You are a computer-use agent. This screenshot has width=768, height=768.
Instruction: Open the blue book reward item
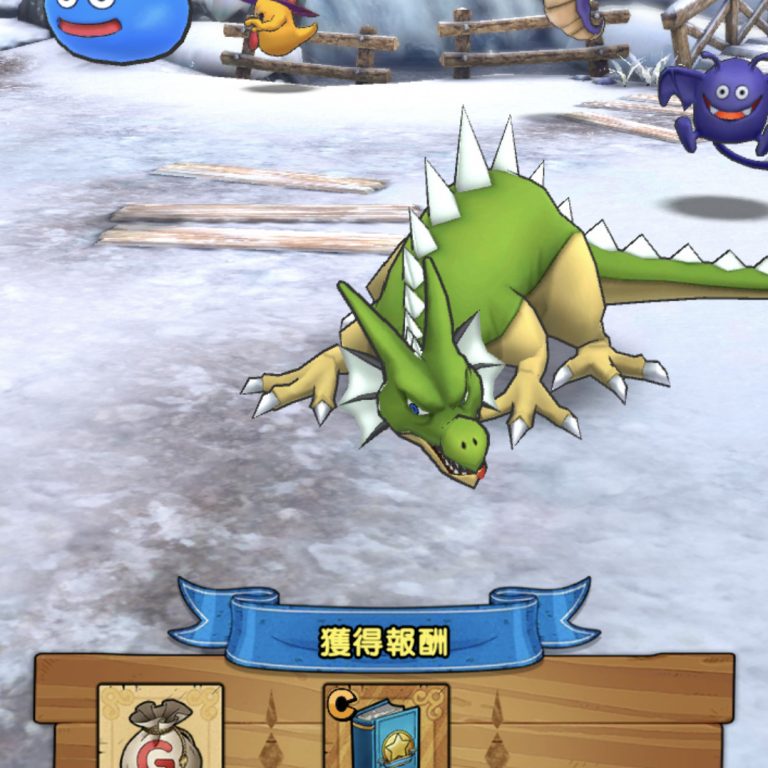[388, 730]
